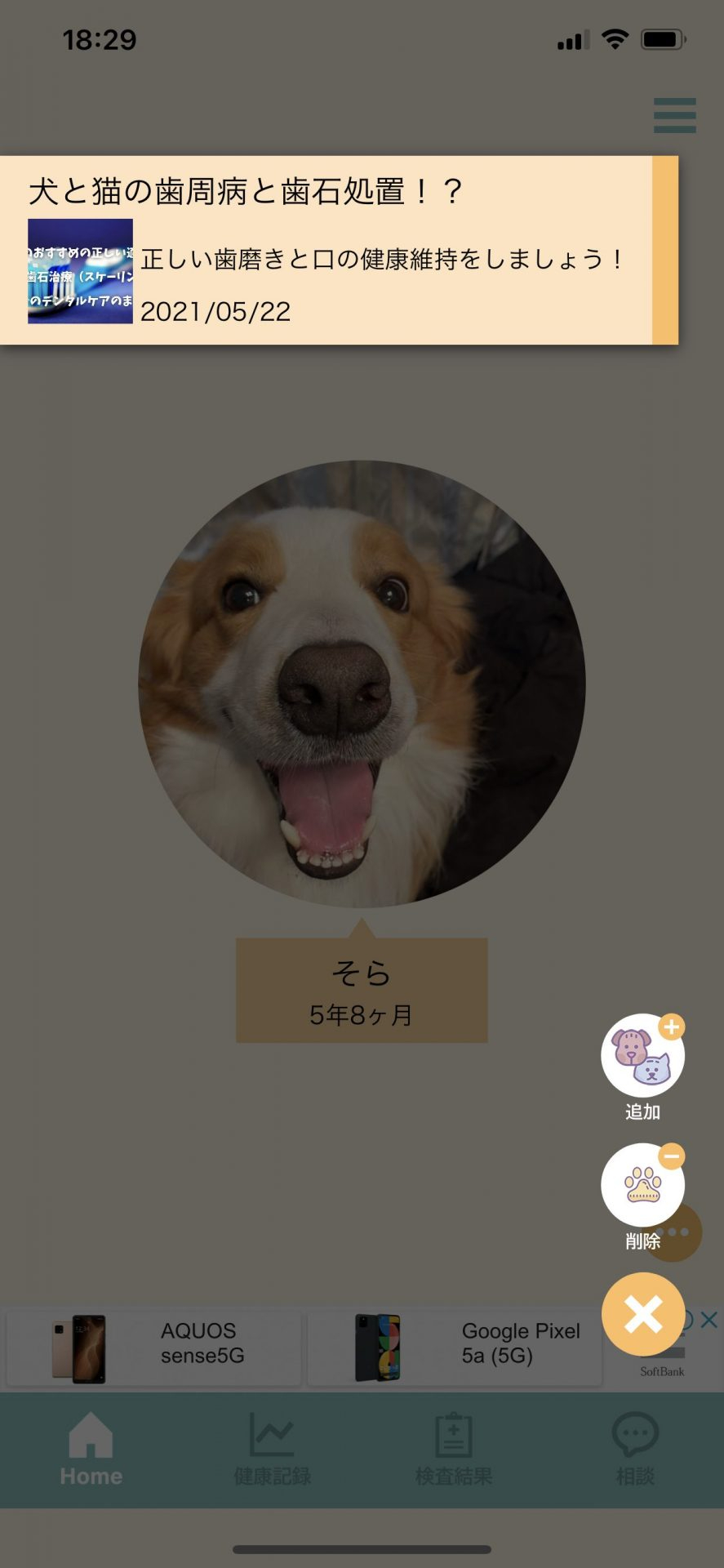The height and width of the screenshot is (1568, 724).
Task: Switch to the Home tab
Action: click(x=91, y=1449)
